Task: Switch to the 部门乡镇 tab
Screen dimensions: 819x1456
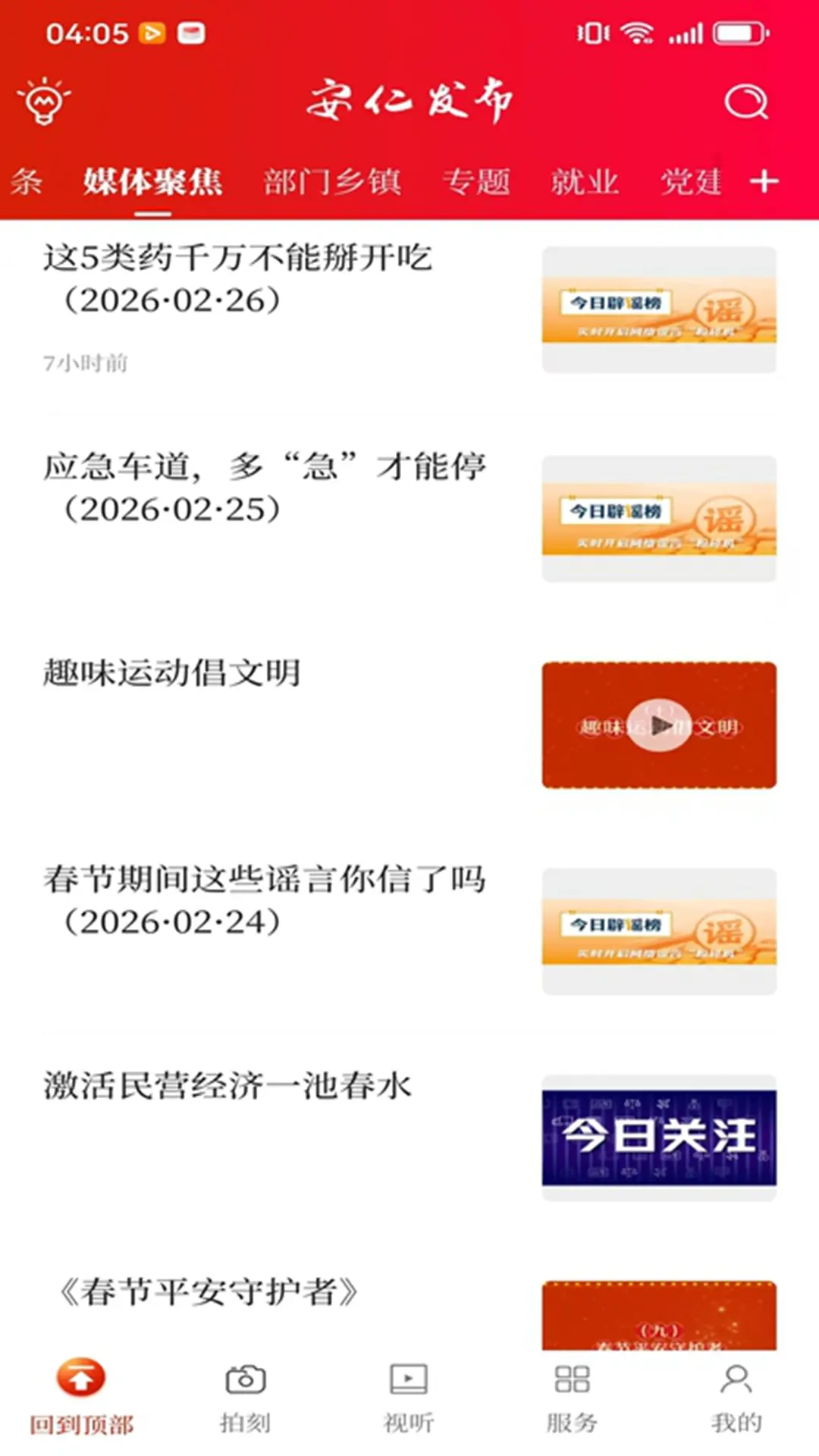Action: (x=332, y=182)
